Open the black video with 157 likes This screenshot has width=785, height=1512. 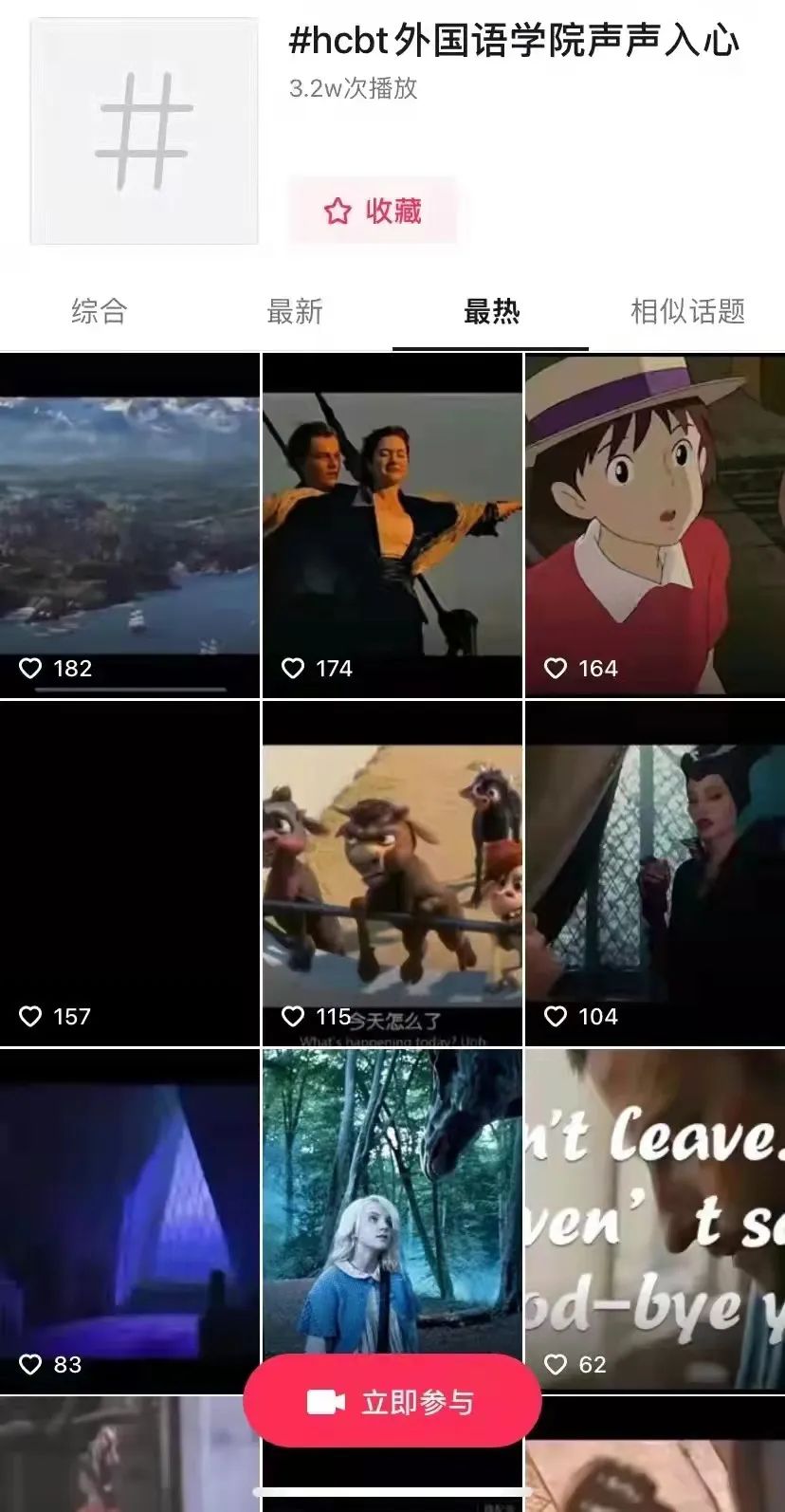(x=130, y=873)
